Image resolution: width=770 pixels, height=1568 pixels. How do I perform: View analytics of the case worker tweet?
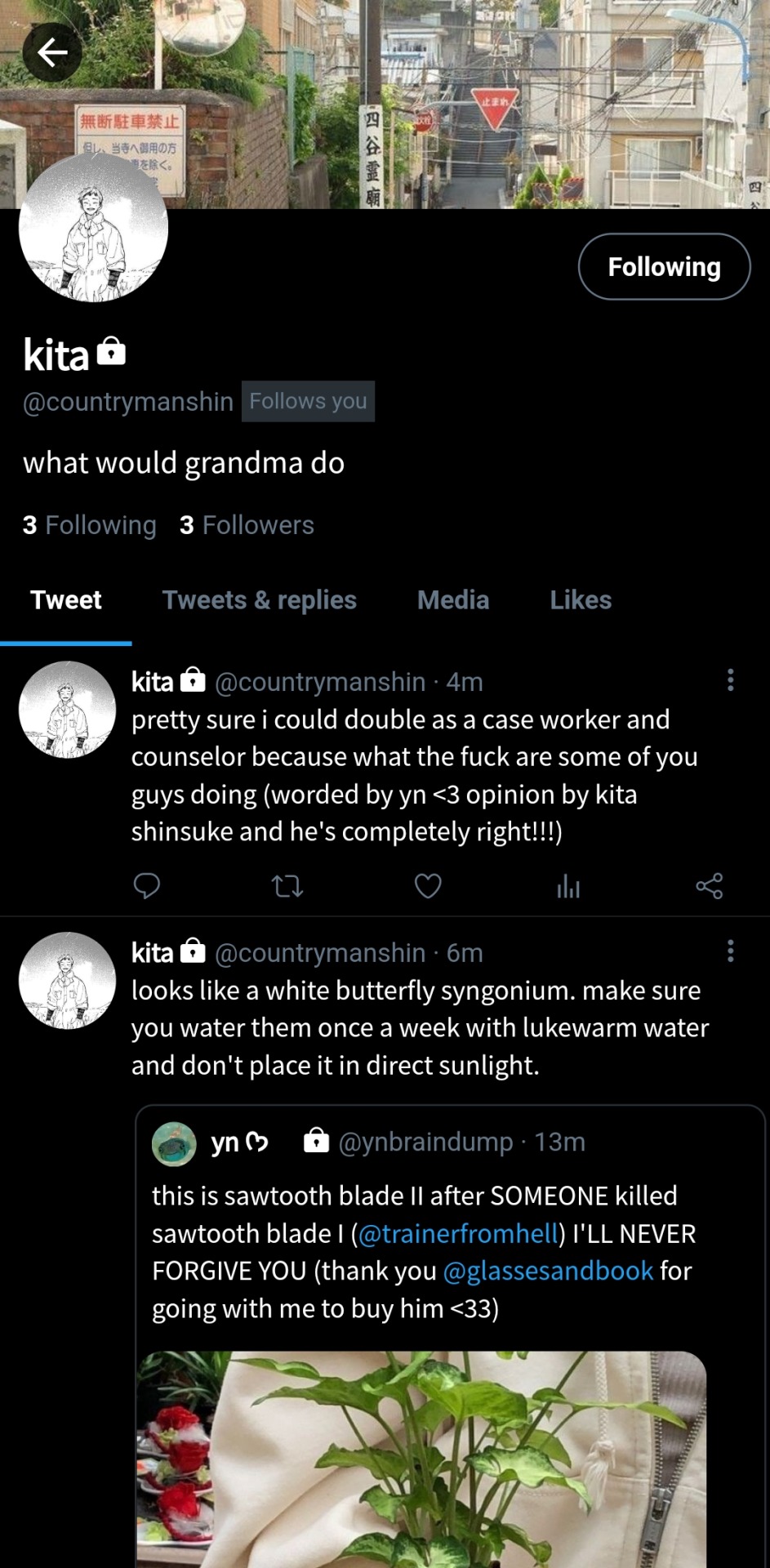[568, 886]
